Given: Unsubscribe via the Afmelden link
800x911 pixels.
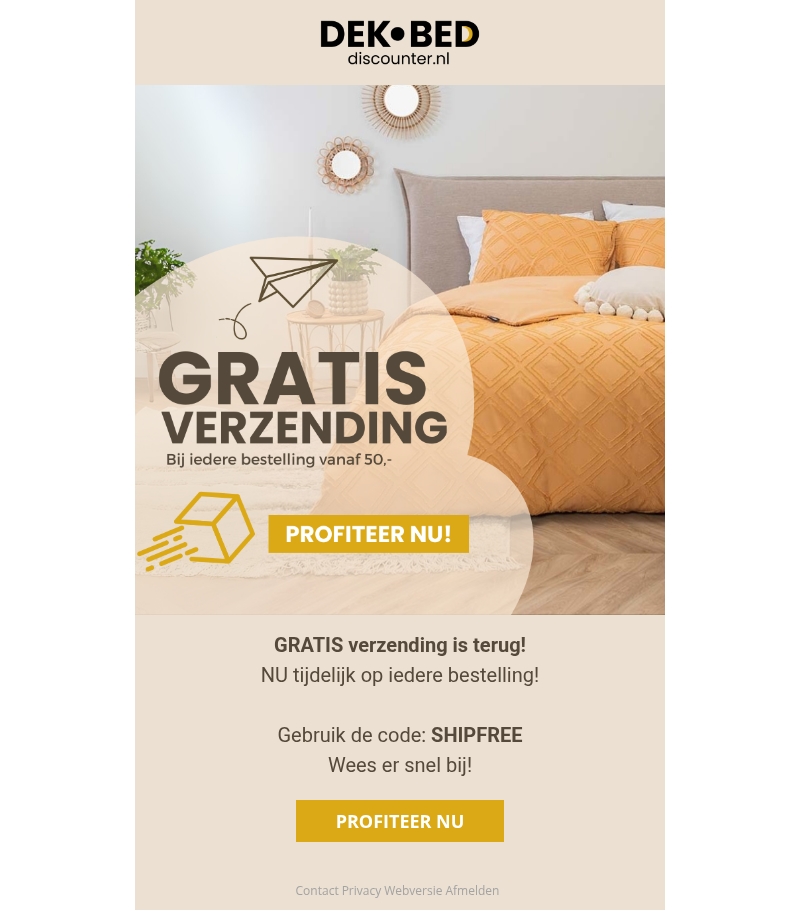Looking at the screenshot, I should [x=472, y=891].
